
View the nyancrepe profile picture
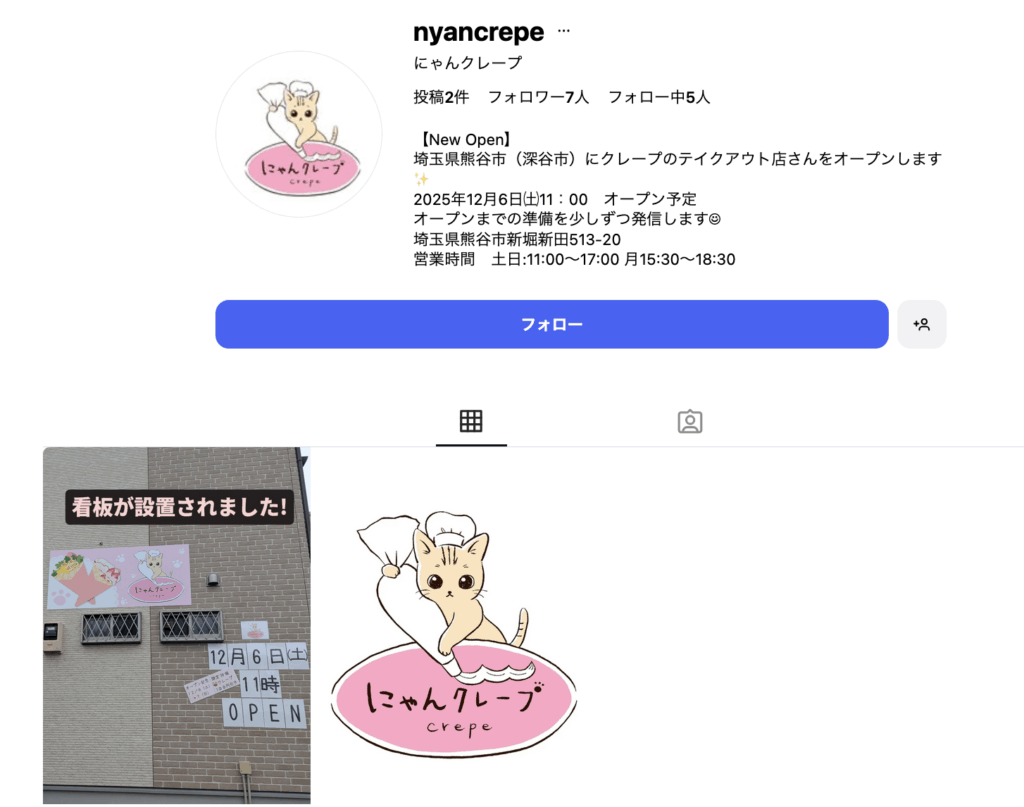(x=298, y=134)
